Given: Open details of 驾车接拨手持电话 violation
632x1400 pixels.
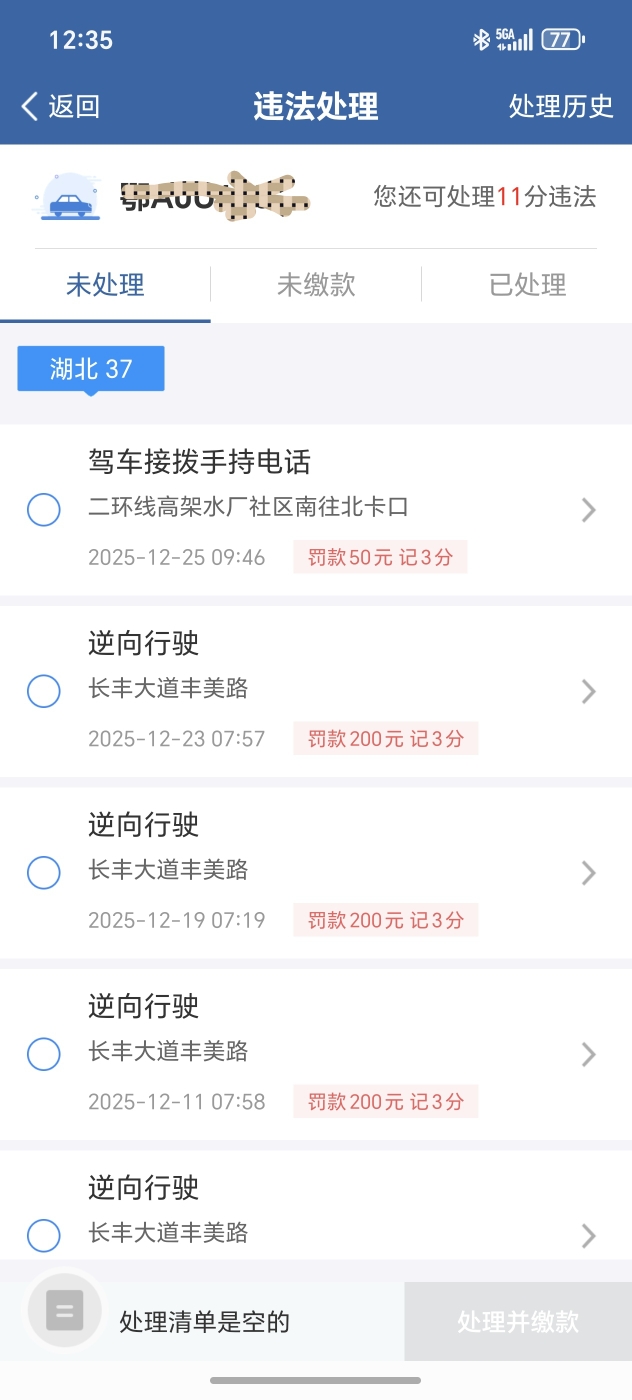Looking at the screenshot, I should click(588, 510).
